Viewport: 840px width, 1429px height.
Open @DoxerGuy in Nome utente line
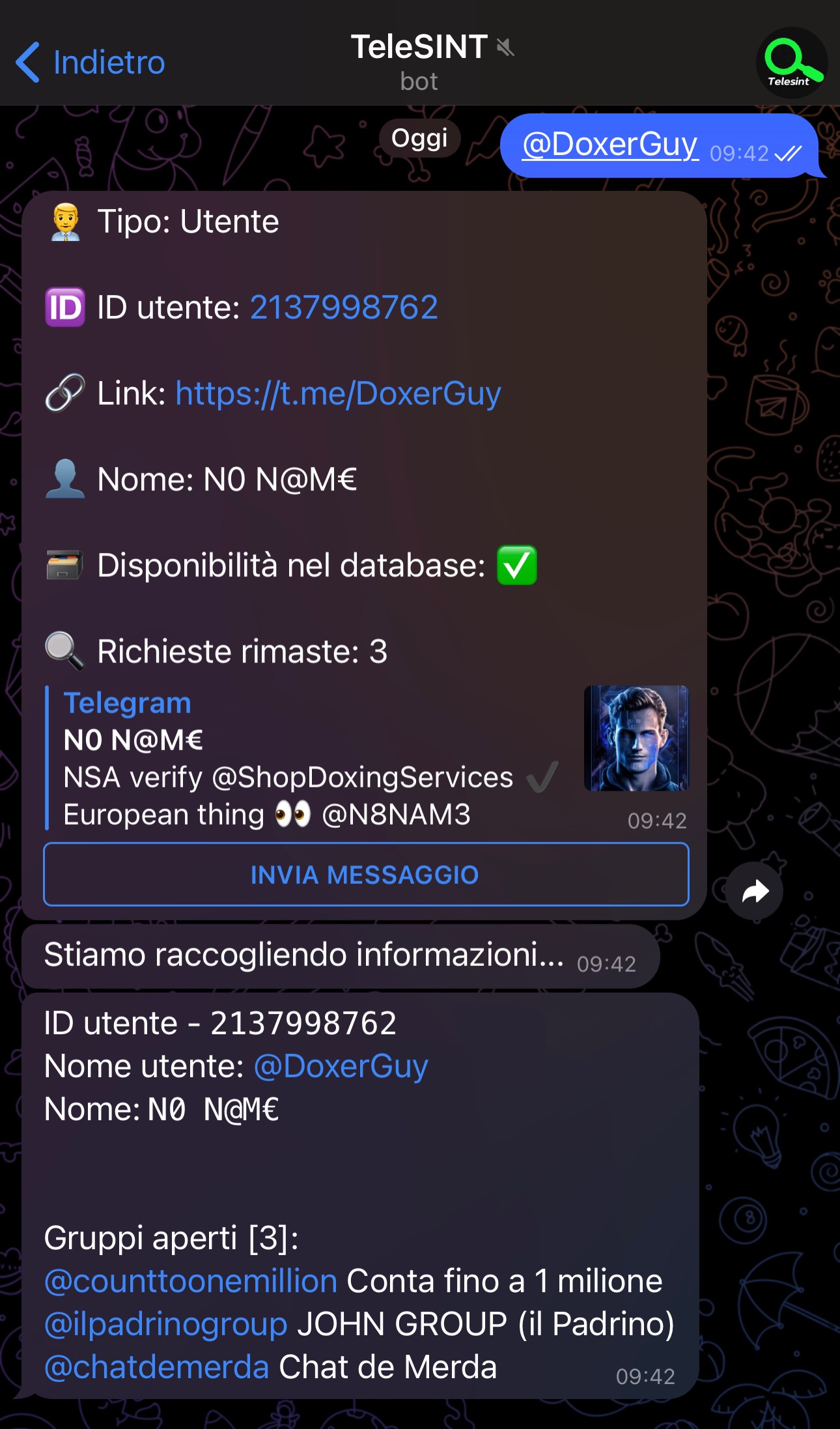[341, 1066]
